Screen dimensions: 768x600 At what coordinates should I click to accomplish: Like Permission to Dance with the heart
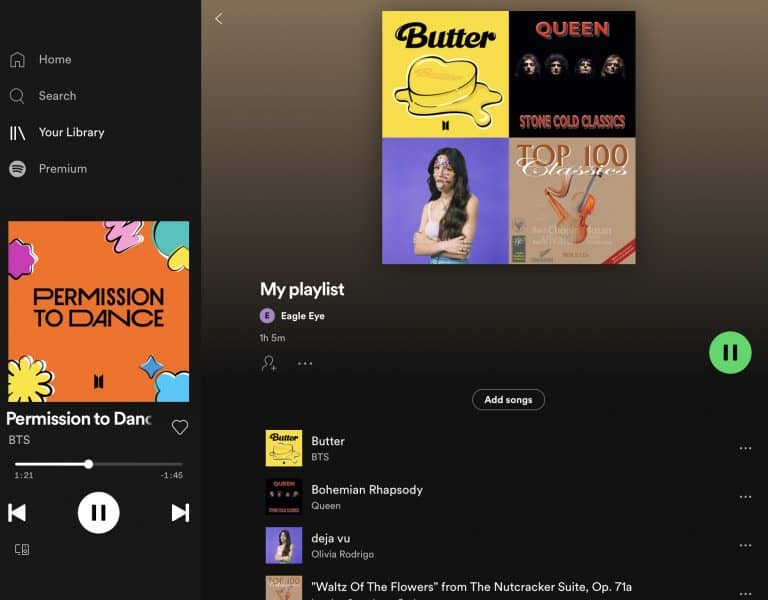[180, 427]
